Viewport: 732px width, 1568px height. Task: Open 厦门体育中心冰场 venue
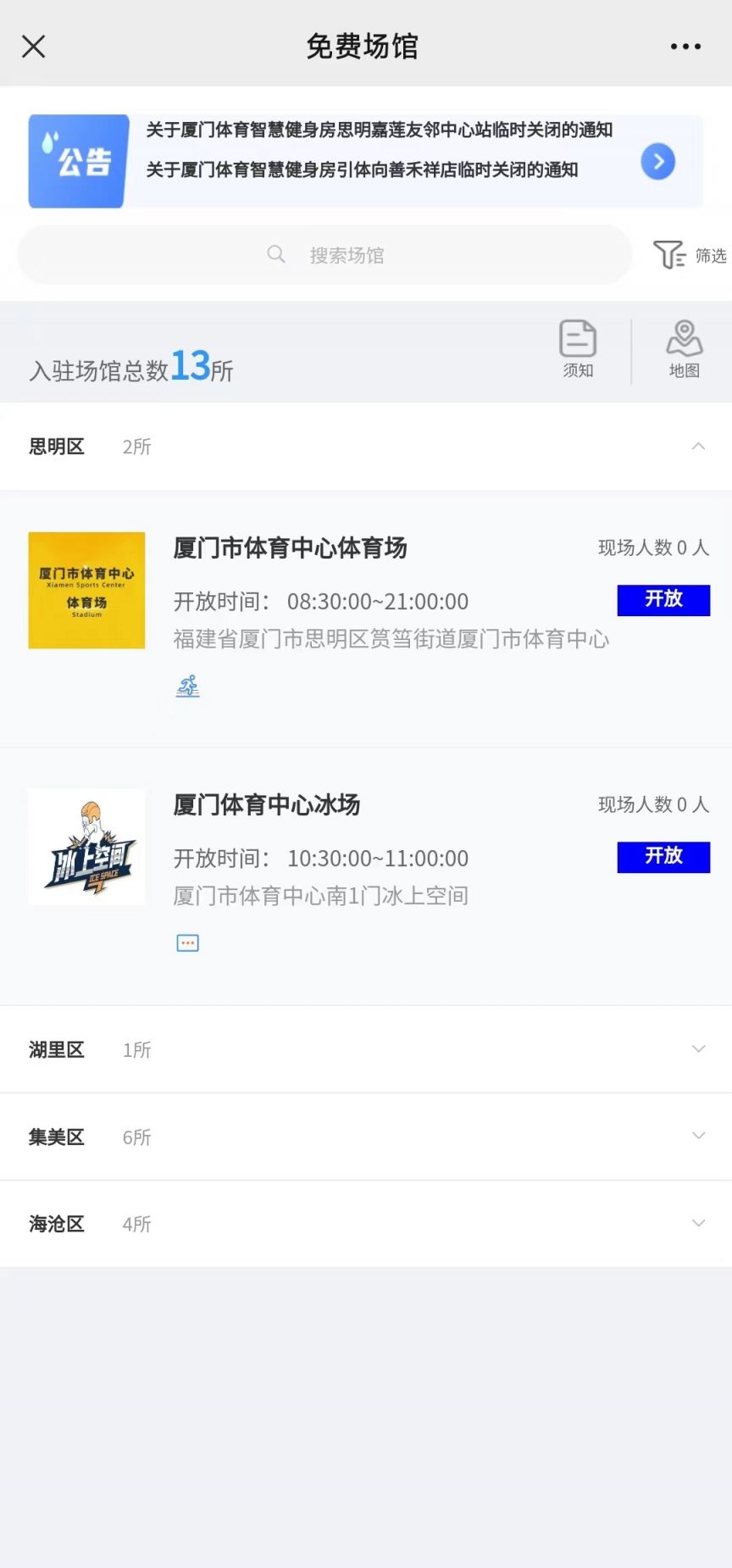pos(366,877)
